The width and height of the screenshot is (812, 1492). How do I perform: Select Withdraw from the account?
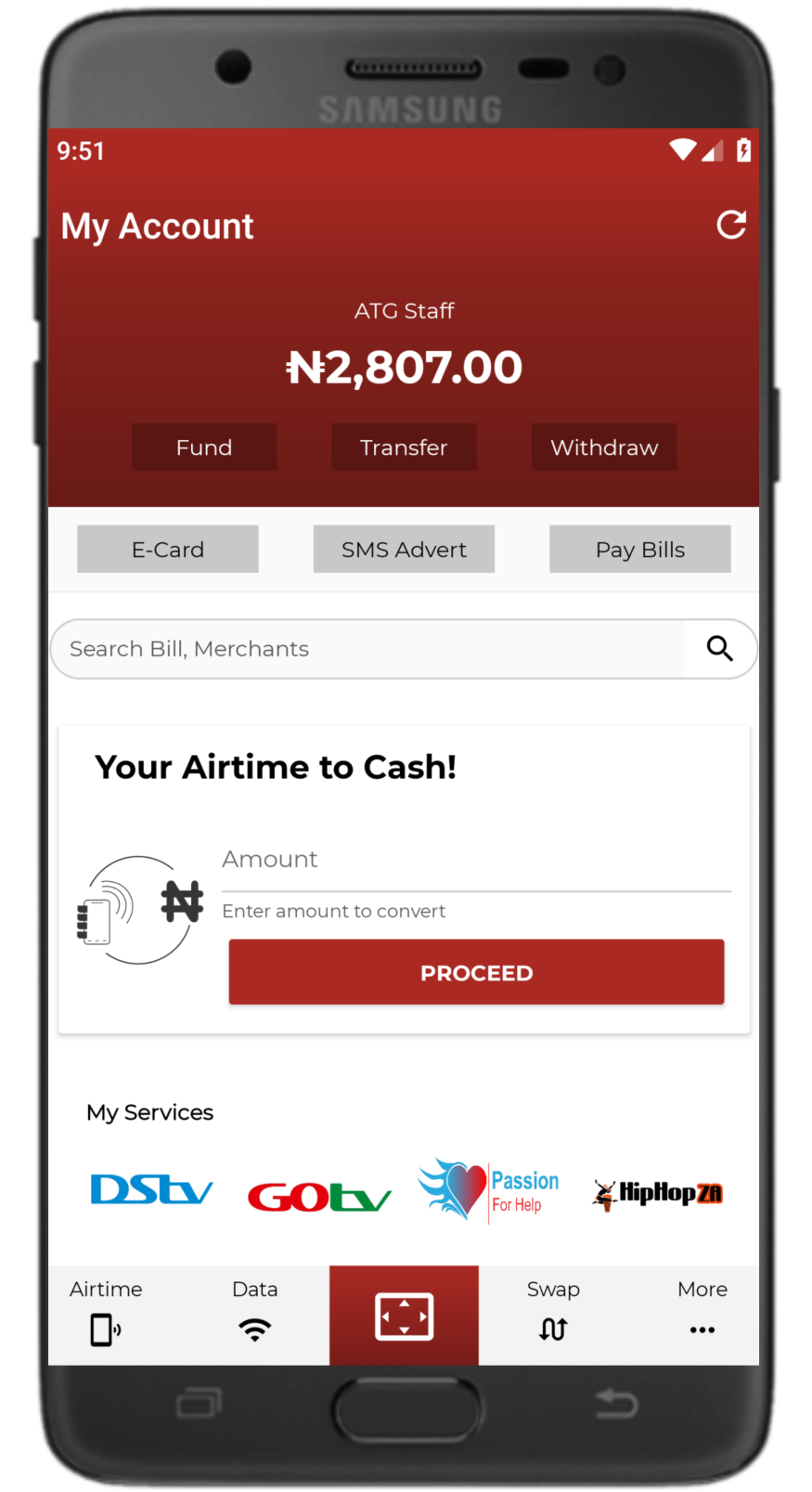pos(604,448)
